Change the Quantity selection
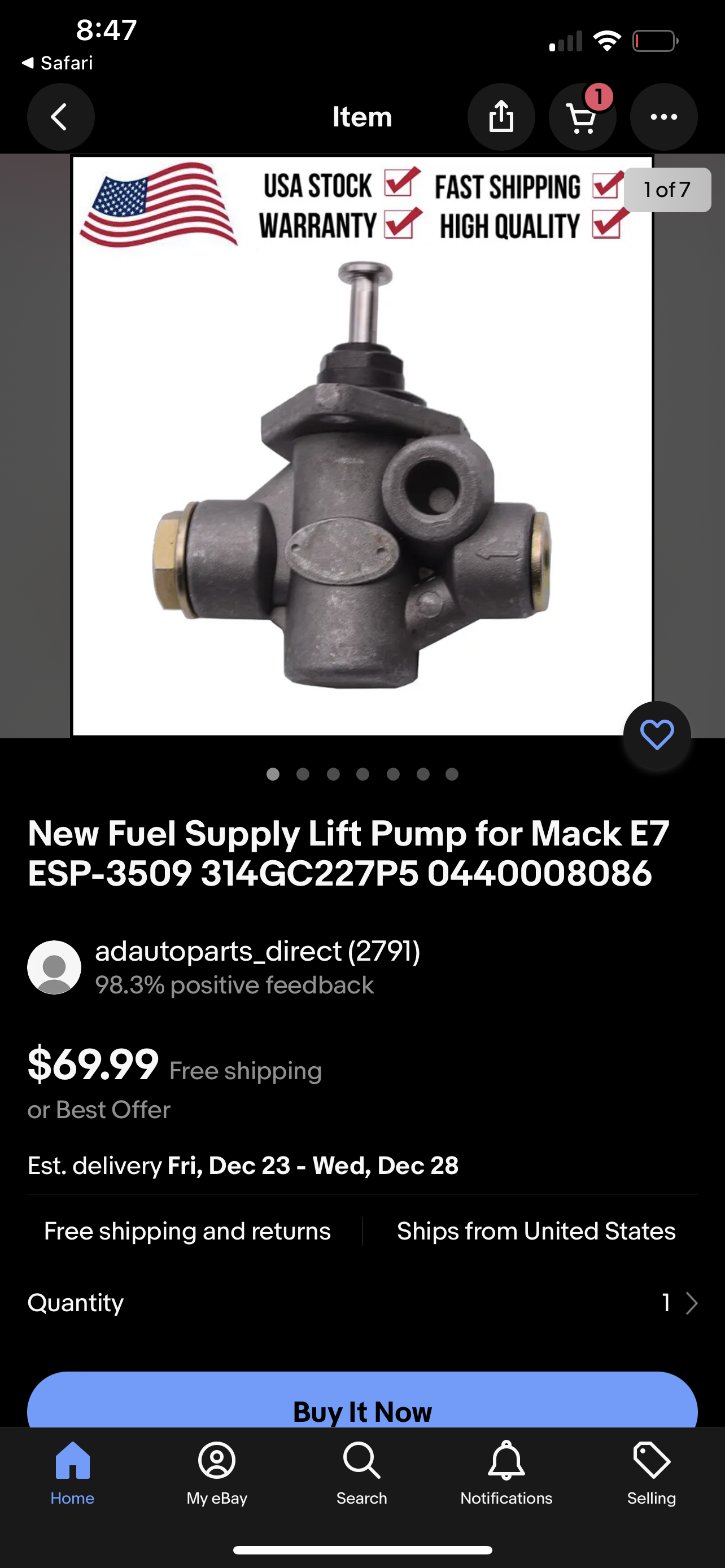This screenshot has height=1568, width=725. tap(679, 1303)
